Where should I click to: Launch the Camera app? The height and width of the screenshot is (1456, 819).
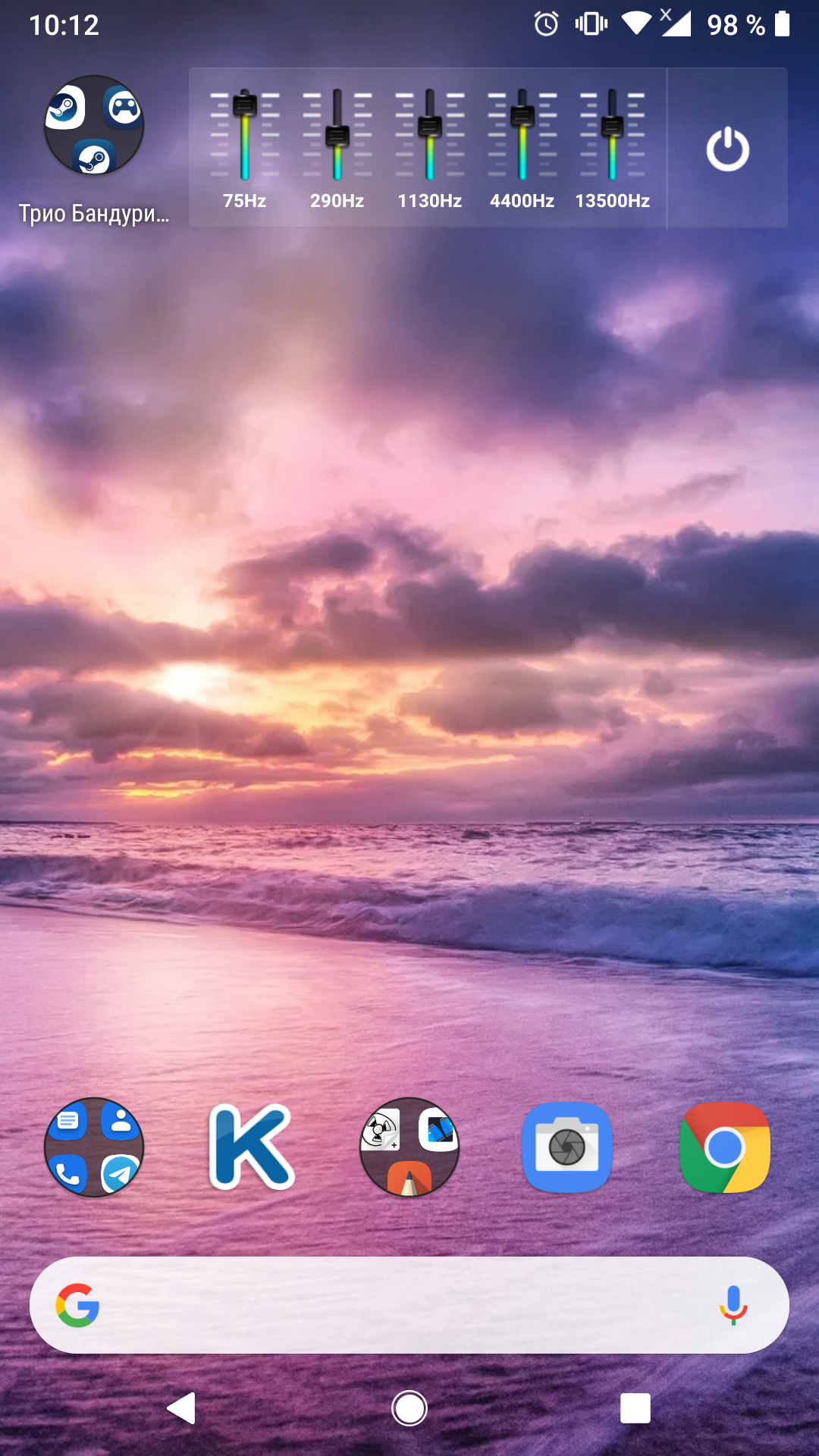[x=567, y=1147]
